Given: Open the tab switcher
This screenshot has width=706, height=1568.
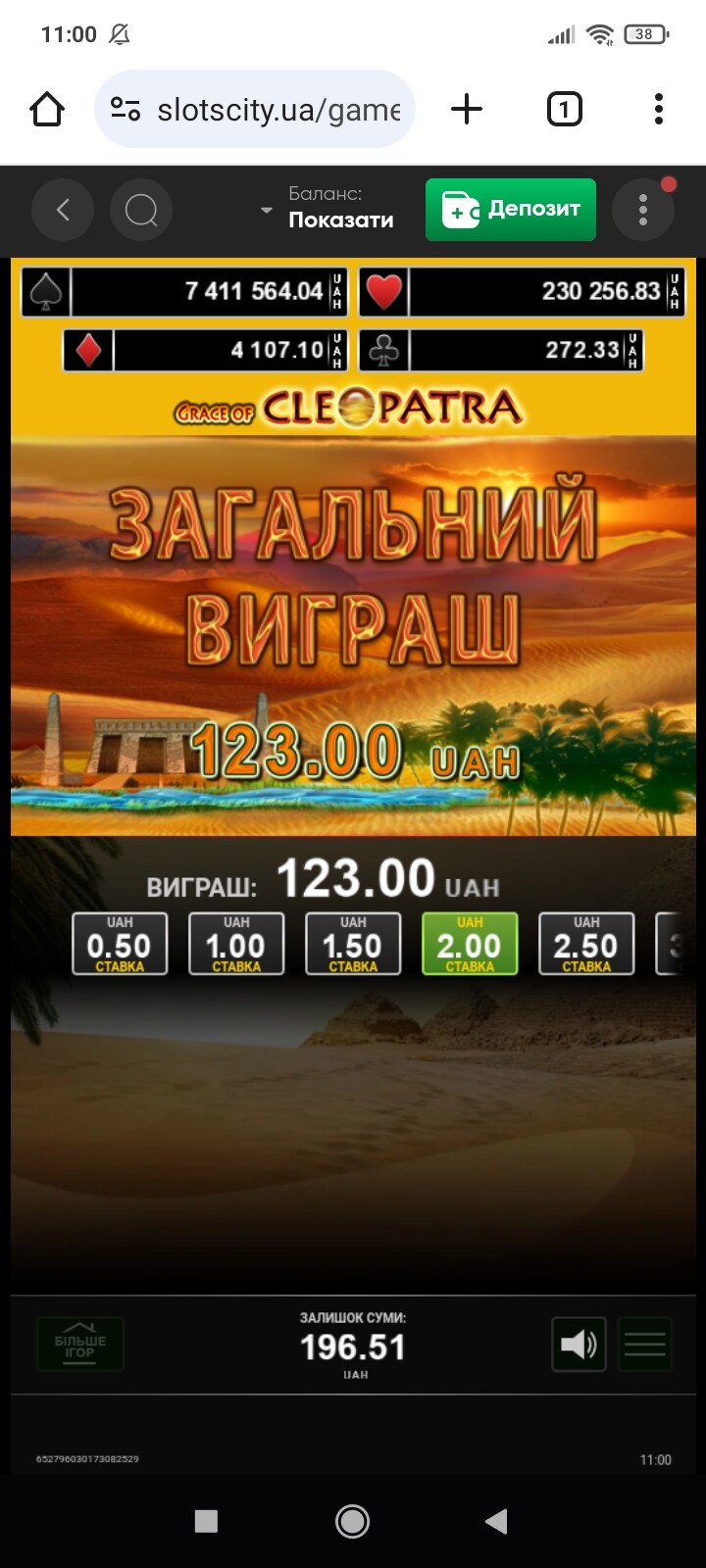Looking at the screenshot, I should pos(564,109).
